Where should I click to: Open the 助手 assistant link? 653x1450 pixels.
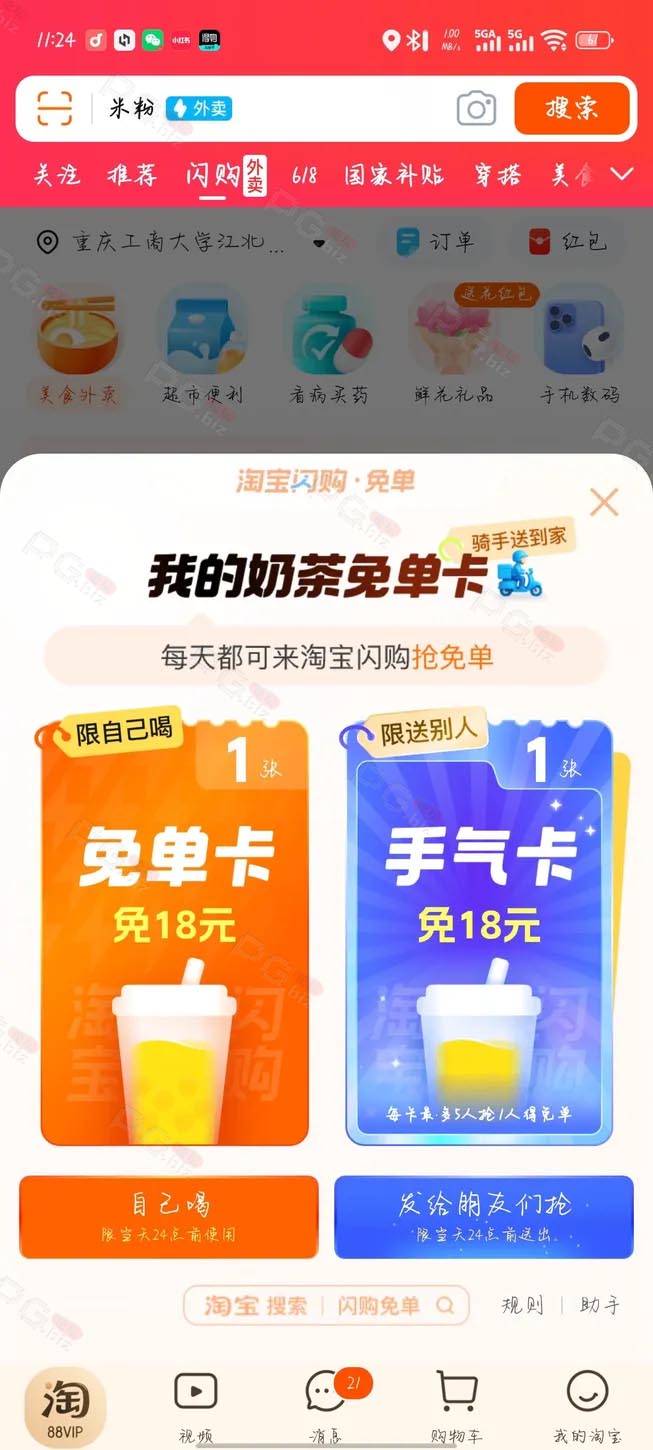[x=600, y=1306]
